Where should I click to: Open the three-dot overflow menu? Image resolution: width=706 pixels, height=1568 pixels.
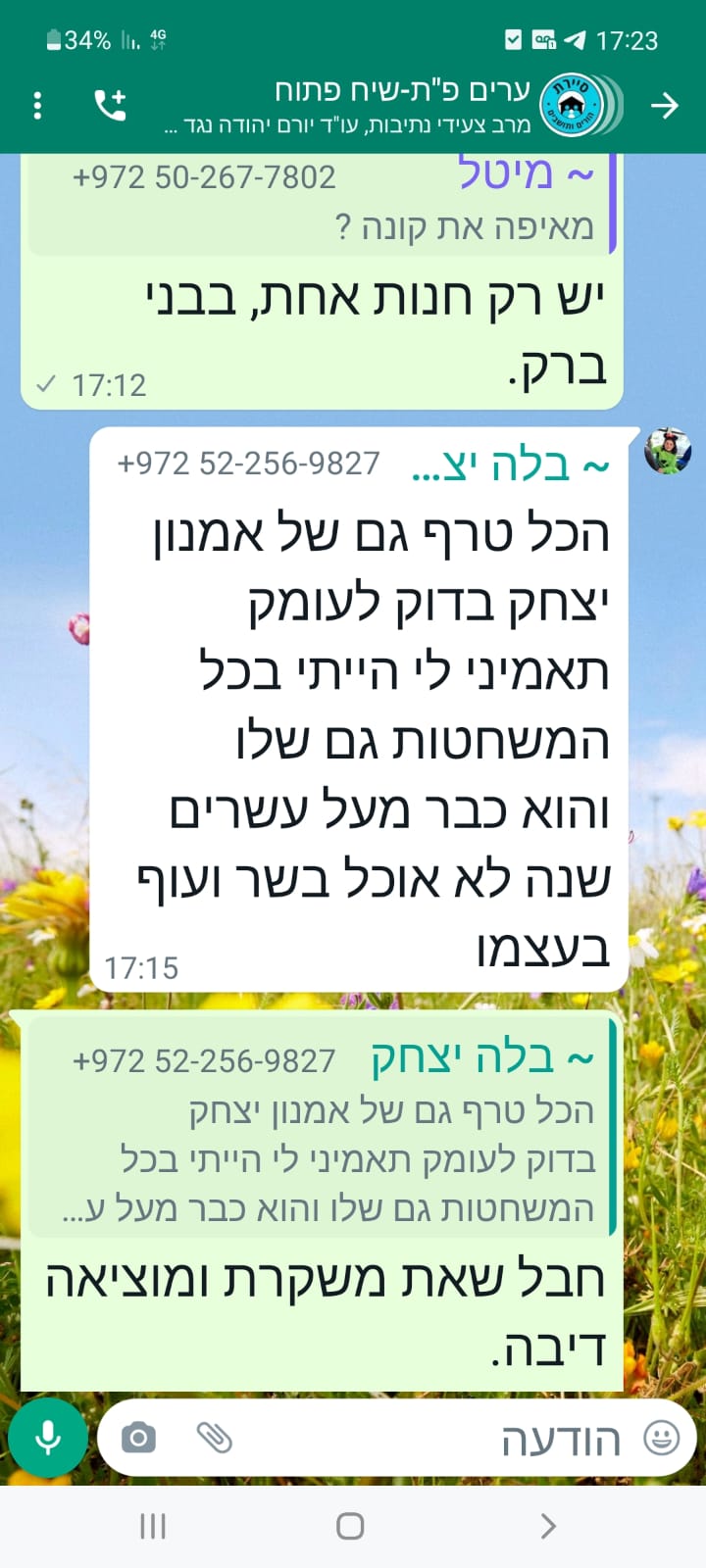click(37, 105)
